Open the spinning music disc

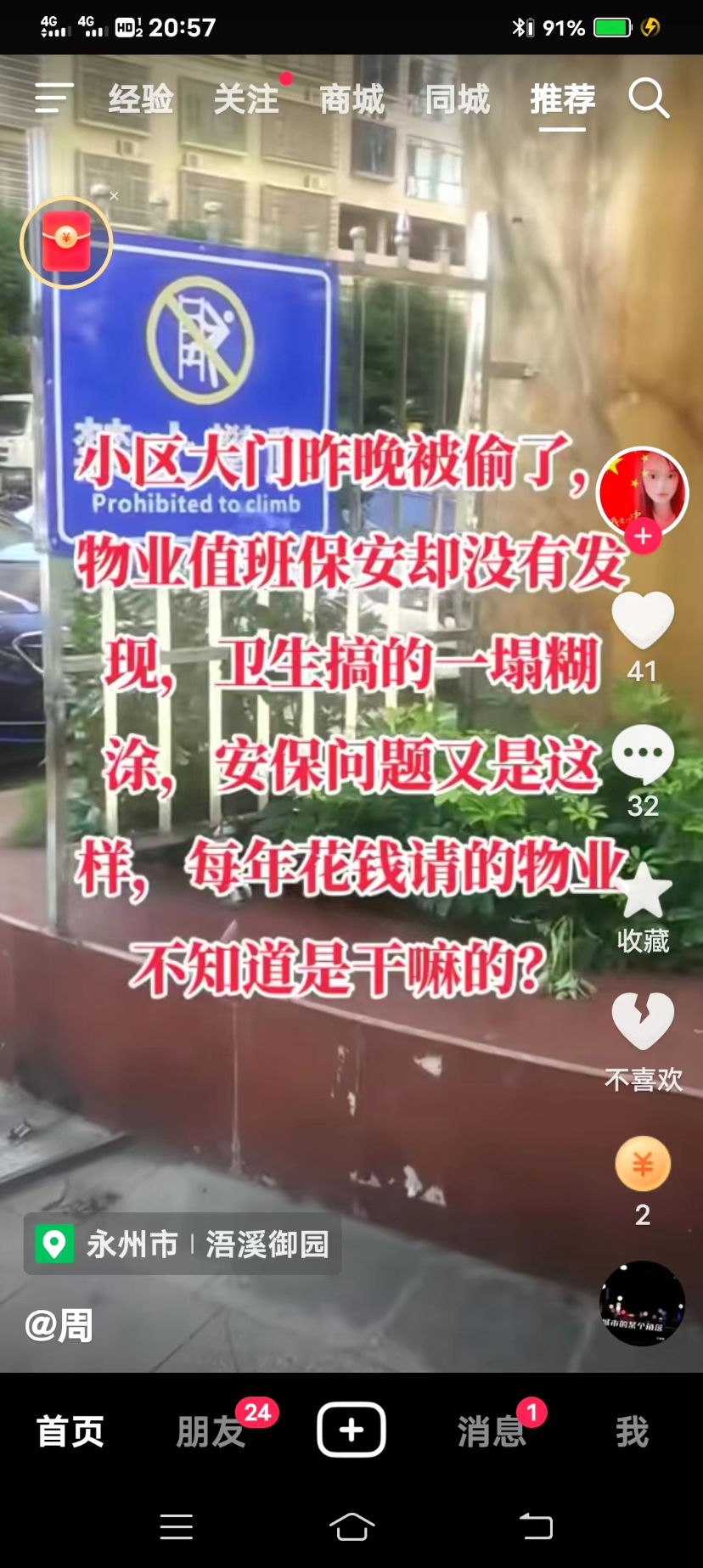642,1303
